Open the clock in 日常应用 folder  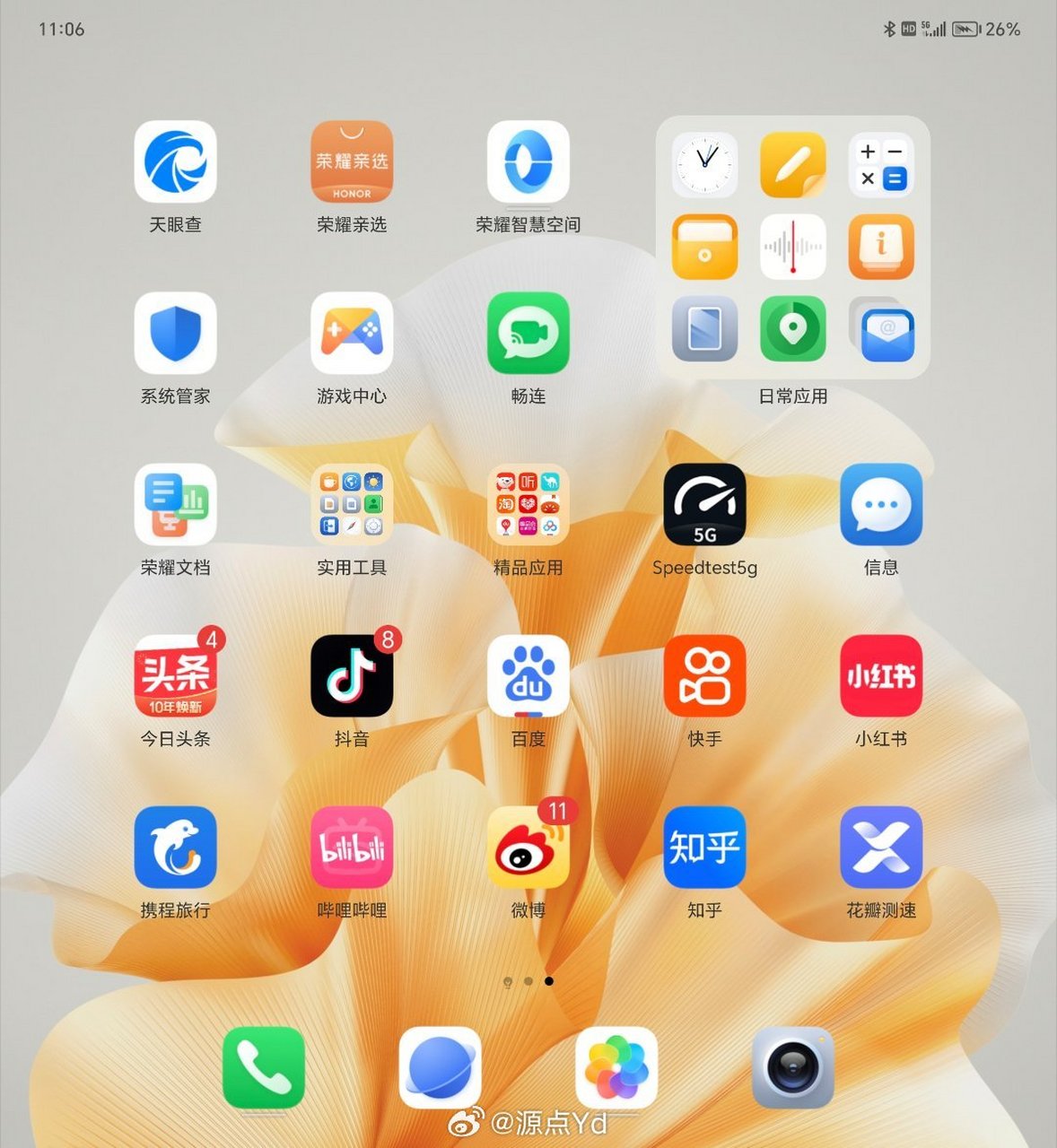[x=705, y=166]
